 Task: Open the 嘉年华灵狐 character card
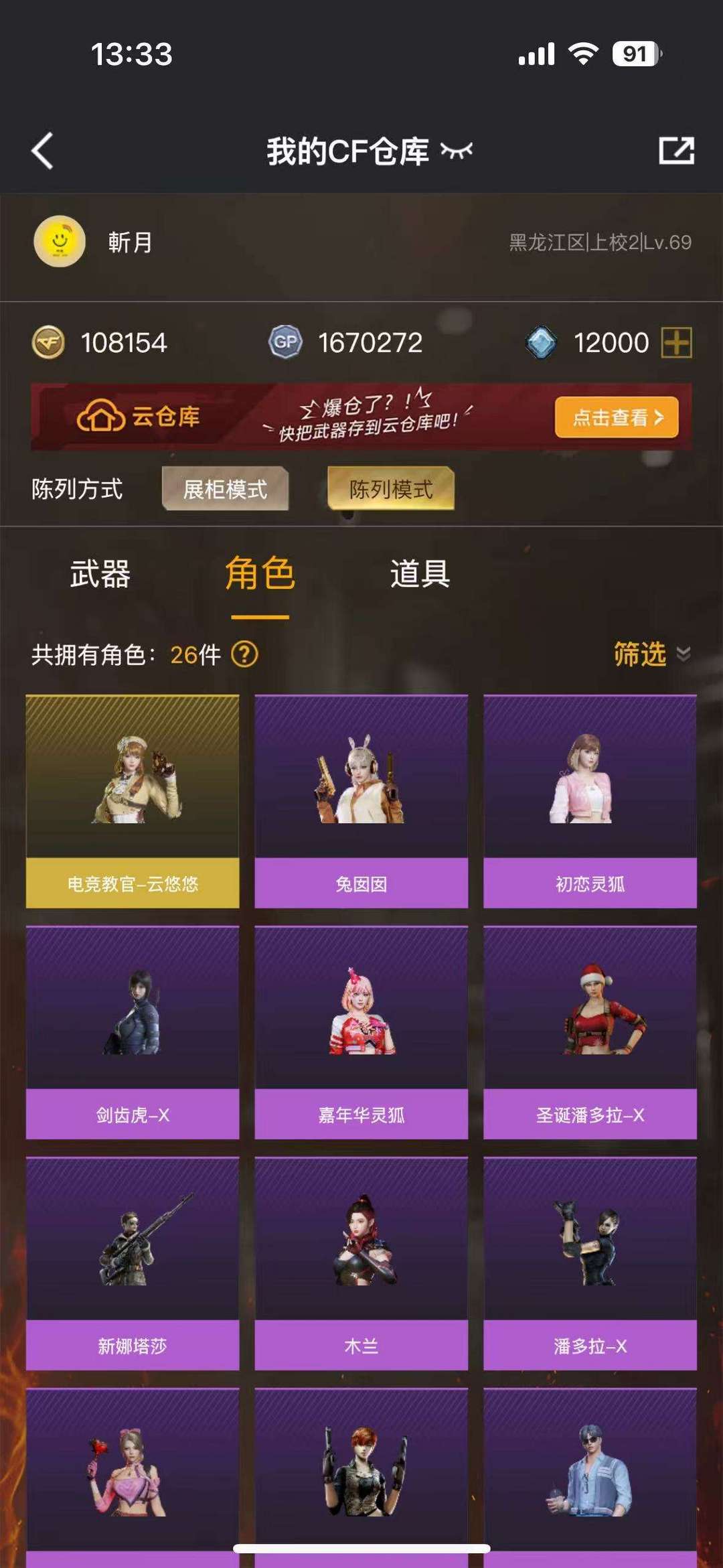click(361, 1032)
